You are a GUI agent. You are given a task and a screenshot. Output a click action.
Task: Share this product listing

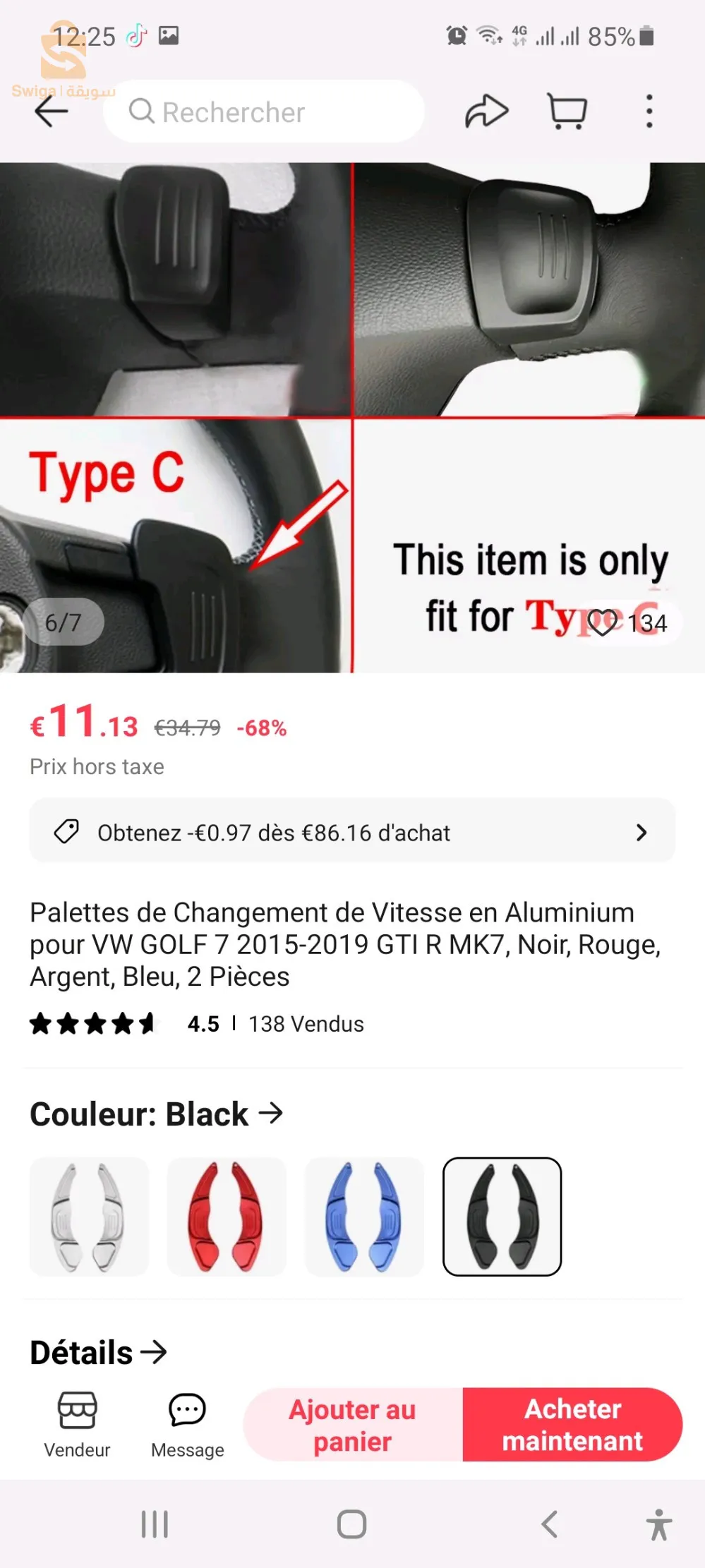[486, 111]
